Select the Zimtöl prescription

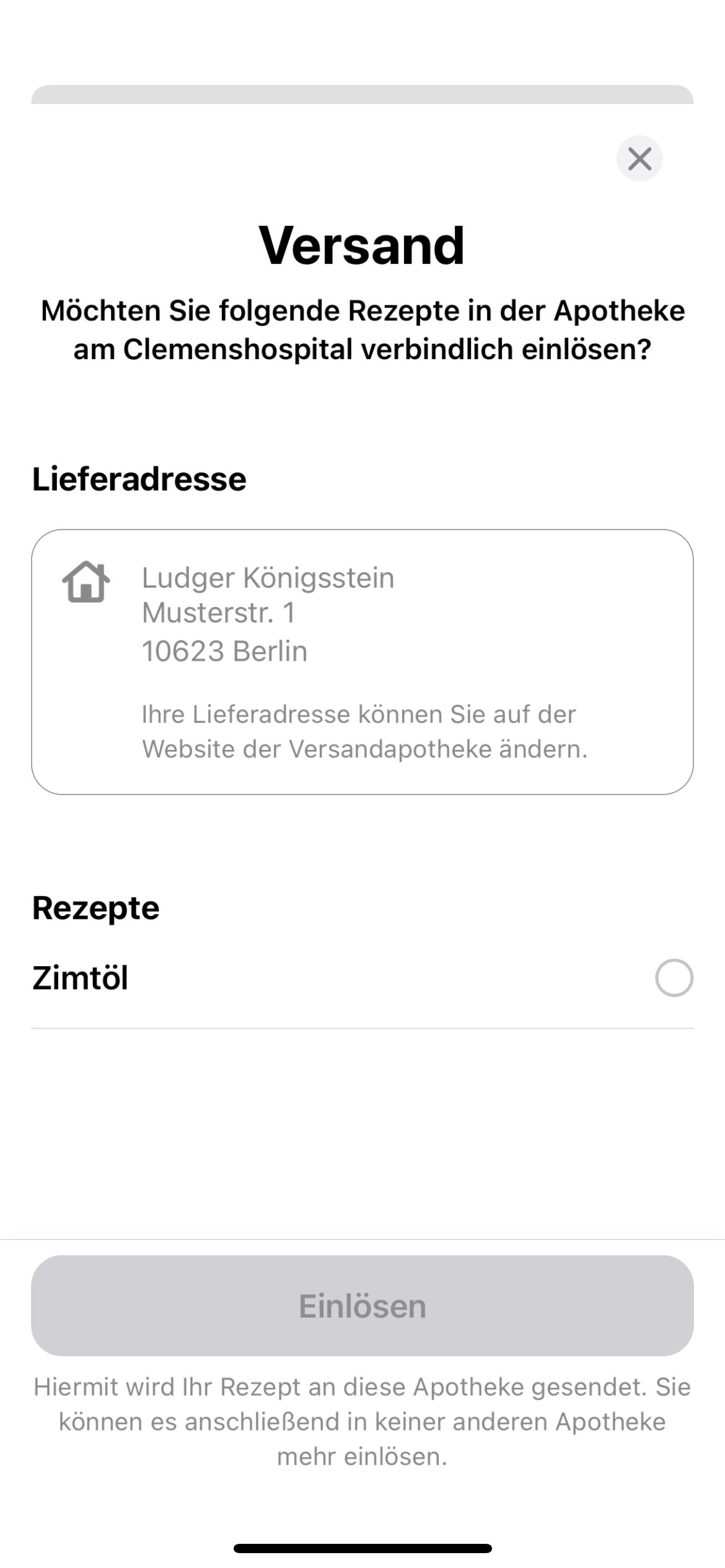[x=674, y=978]
